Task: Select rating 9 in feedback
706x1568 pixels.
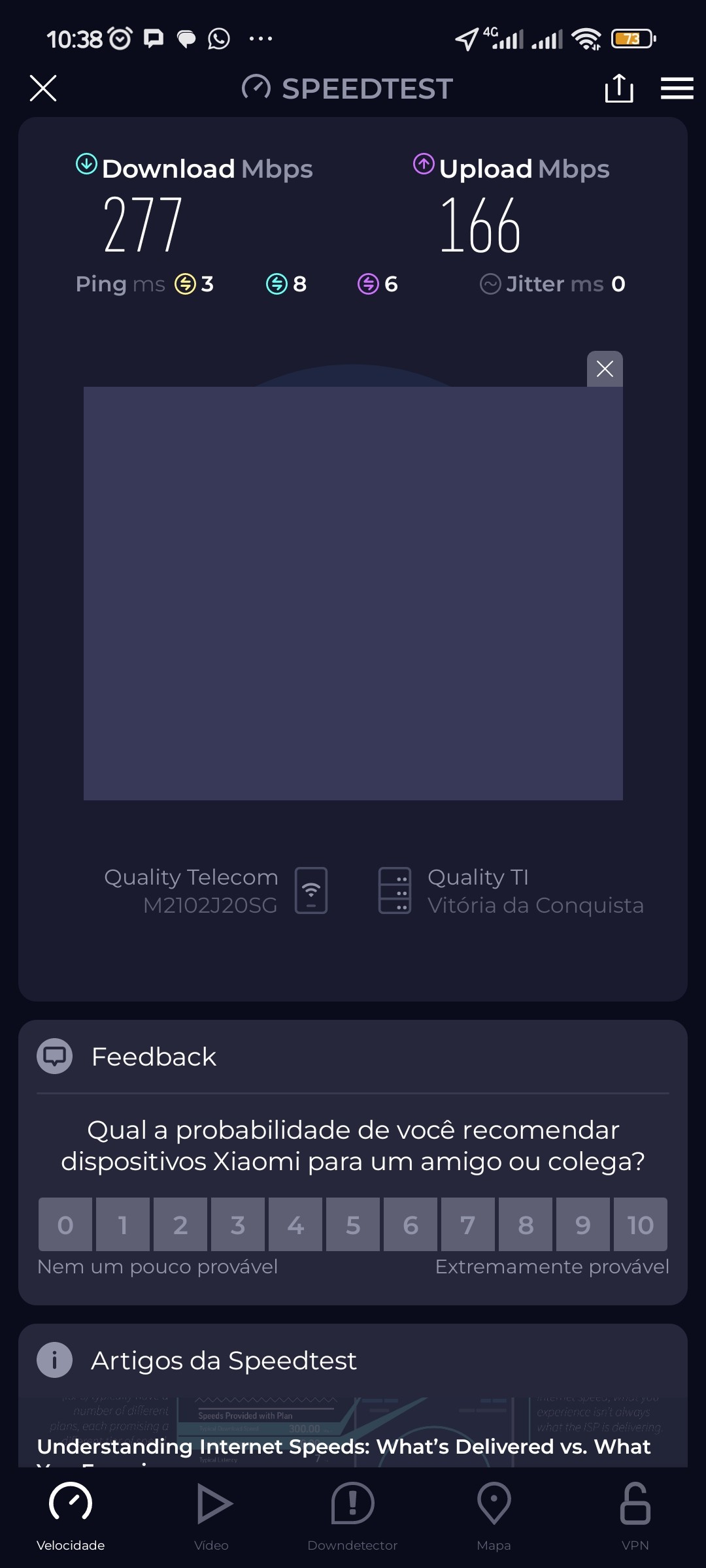Action: [x=583, y=1224]
